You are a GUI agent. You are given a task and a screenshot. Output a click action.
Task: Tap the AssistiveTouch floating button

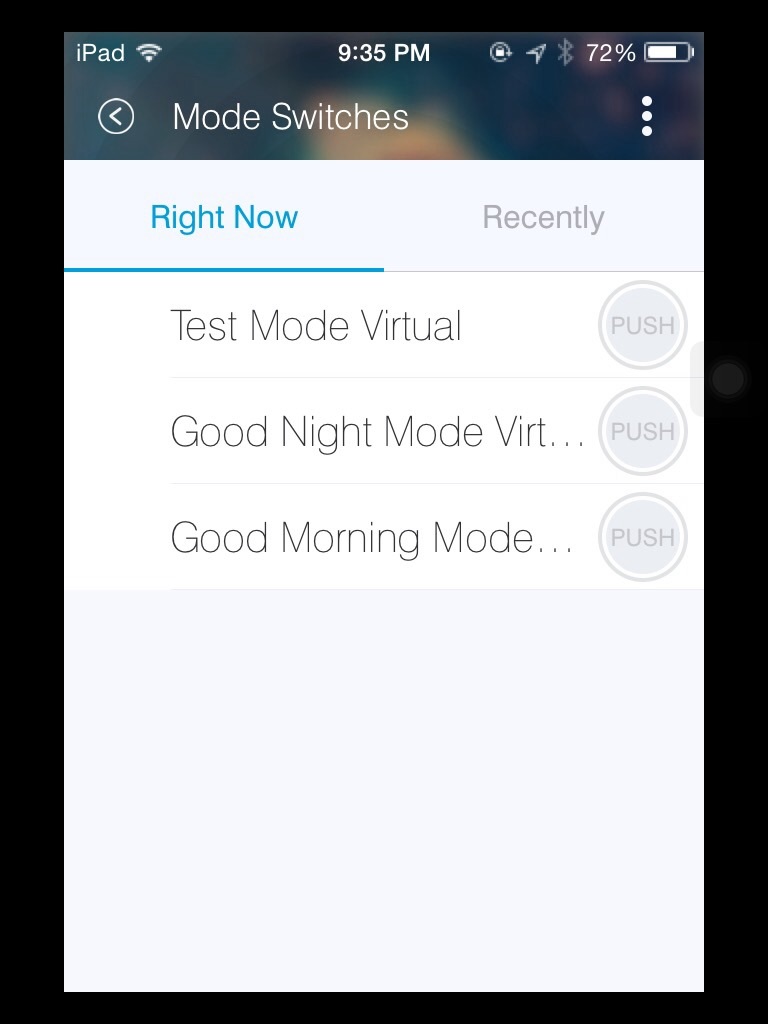(x=728, y=379)
